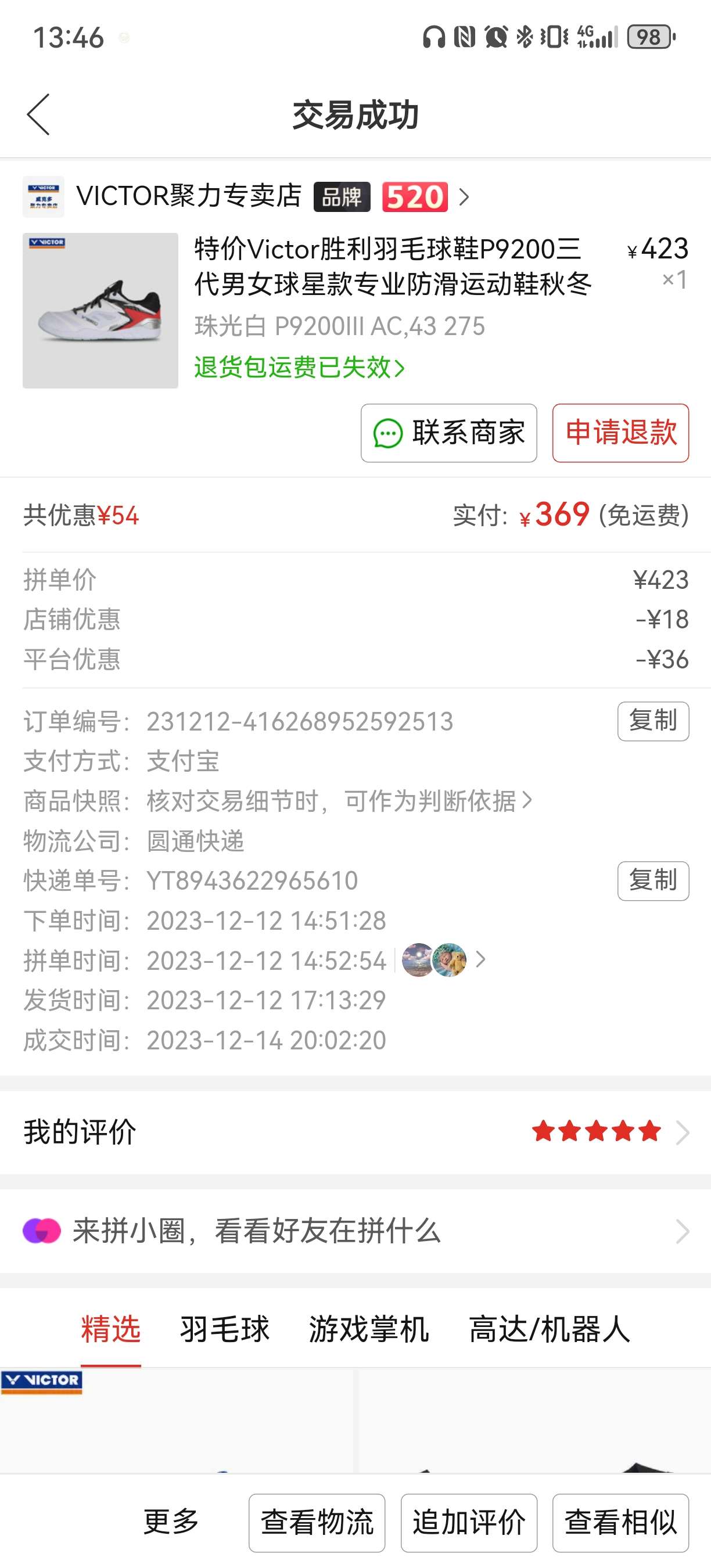Open the VICTOR聚力专卖店 store page
The height and width of the screenshot is (1568, 711).
click(189, 197)
